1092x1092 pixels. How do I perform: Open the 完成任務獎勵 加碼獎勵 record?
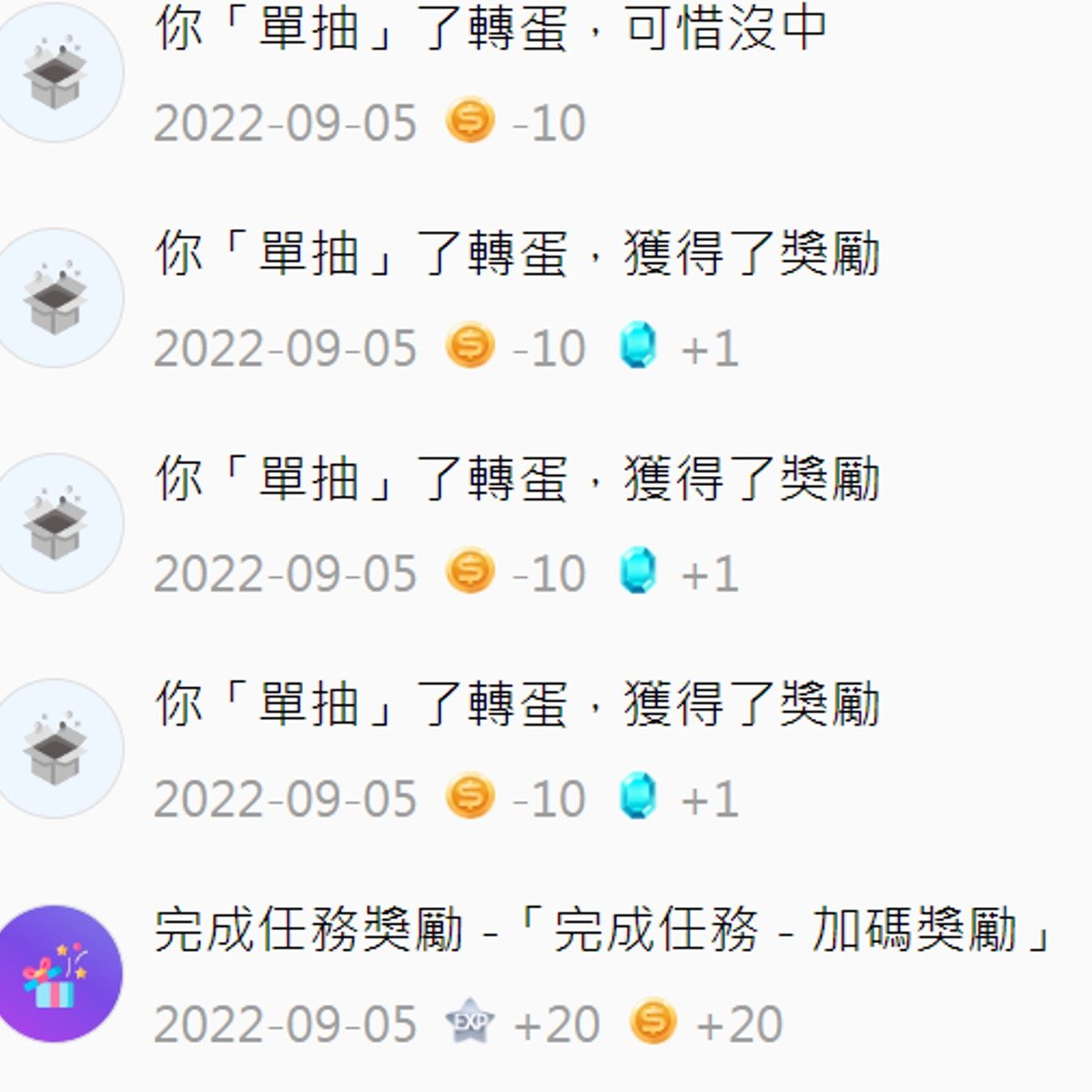click(601, 930)
